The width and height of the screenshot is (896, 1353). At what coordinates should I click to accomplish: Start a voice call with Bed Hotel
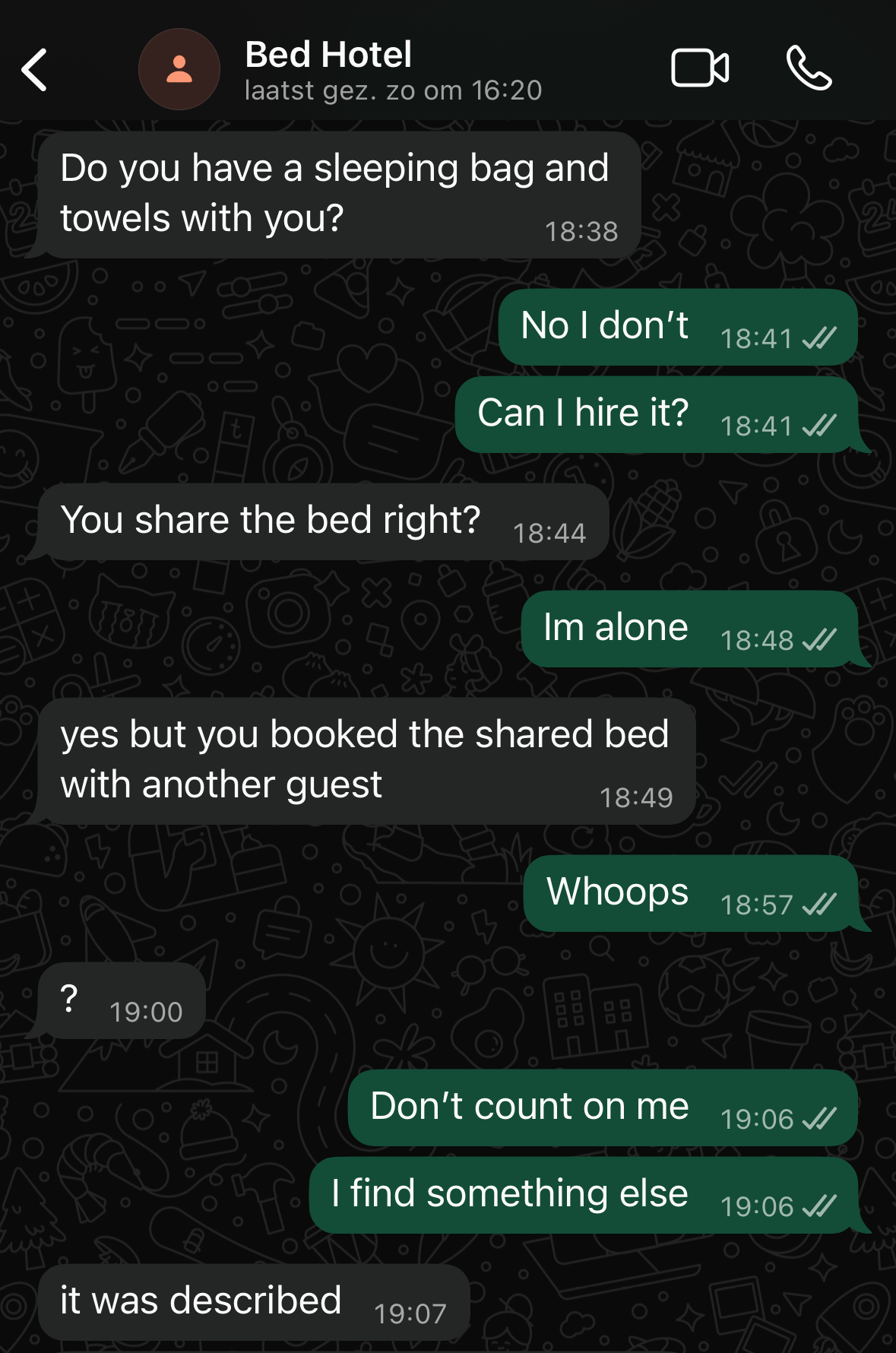pyautogui.click(x=809, y=68)
